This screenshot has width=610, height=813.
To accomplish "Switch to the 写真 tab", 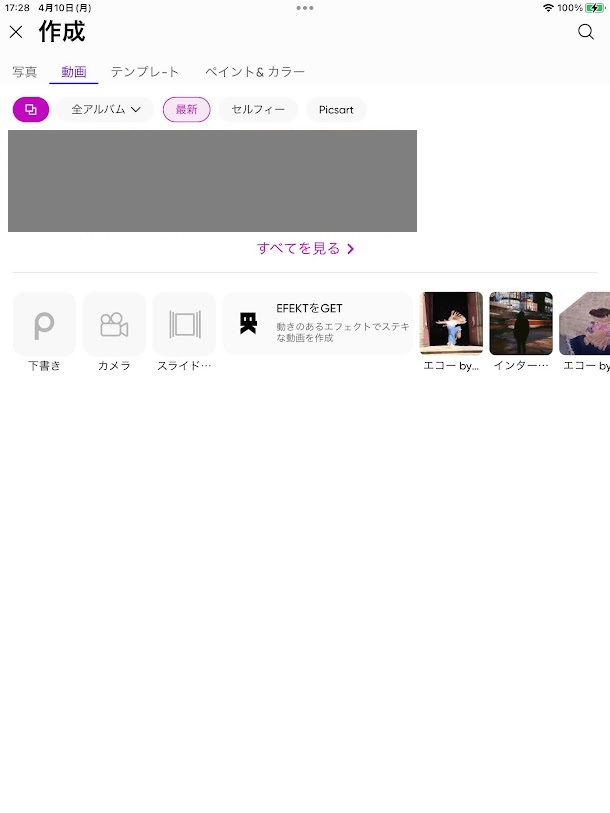I will coord(25,72).
